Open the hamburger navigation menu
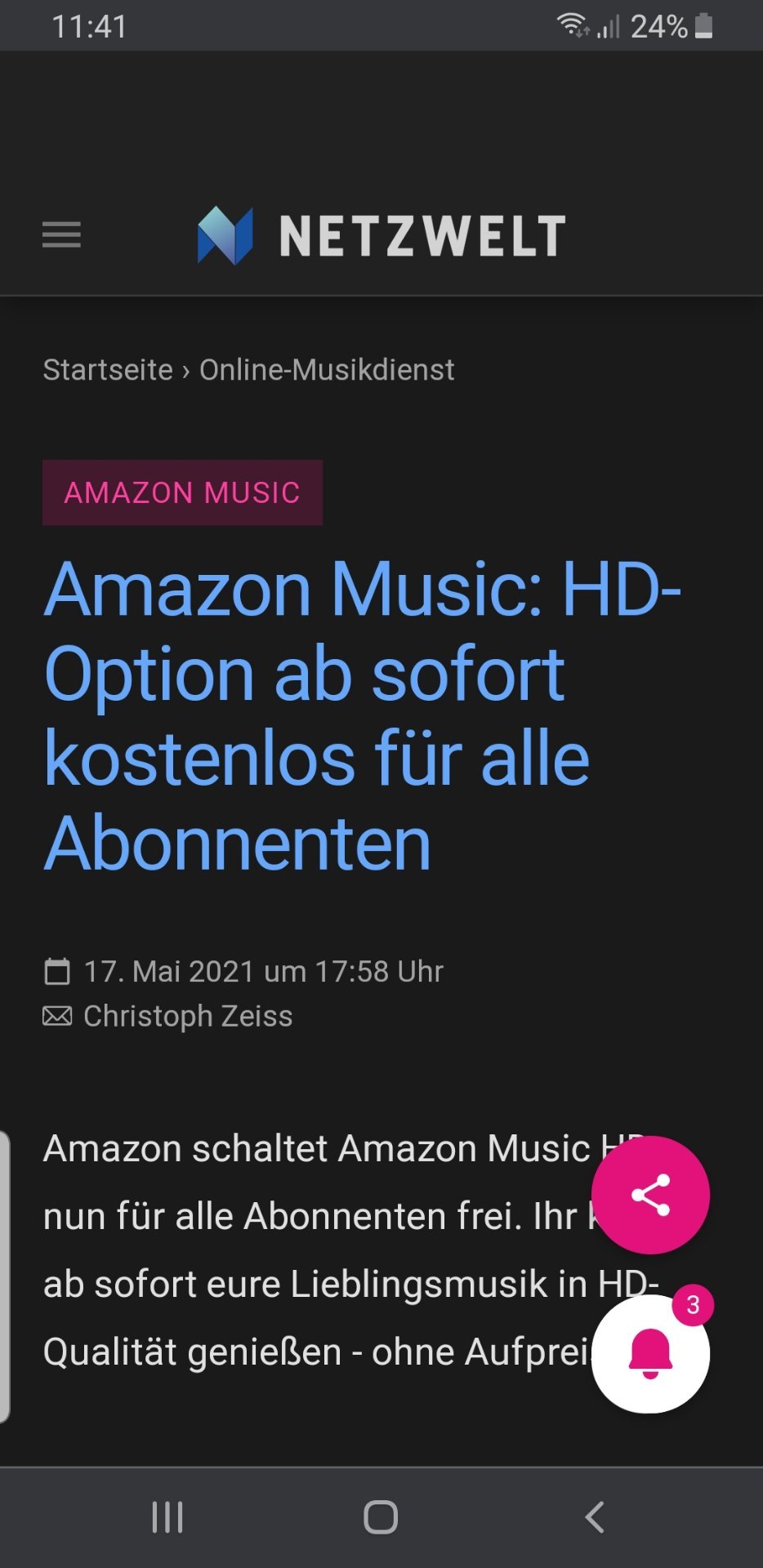The width and height of the screenshot is (763, 1568). click(61, 235)
